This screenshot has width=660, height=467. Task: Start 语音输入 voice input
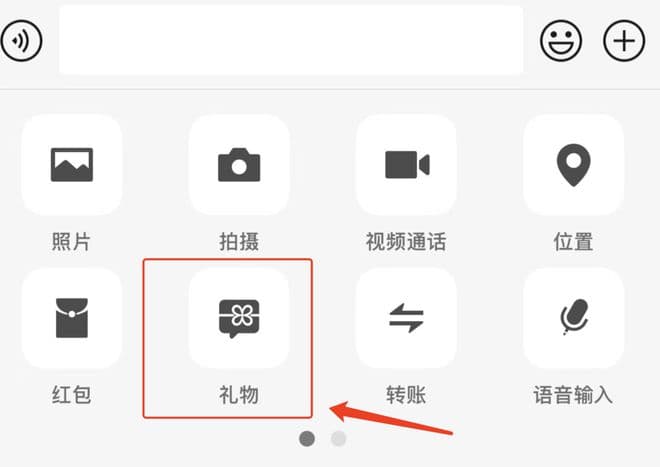coord(573,318)
